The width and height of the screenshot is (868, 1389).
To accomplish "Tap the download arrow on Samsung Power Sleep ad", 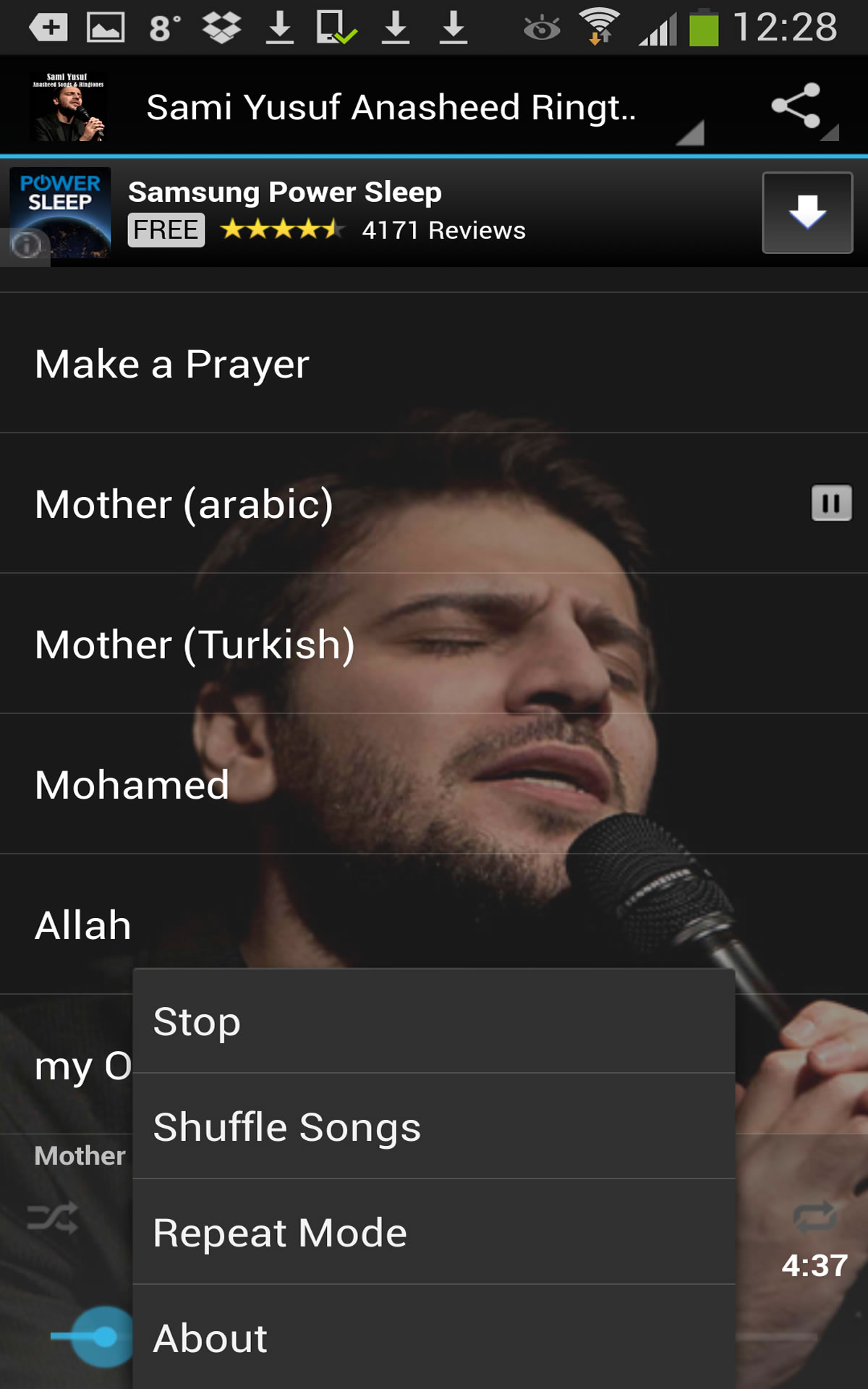I will [x=806, y=213].
